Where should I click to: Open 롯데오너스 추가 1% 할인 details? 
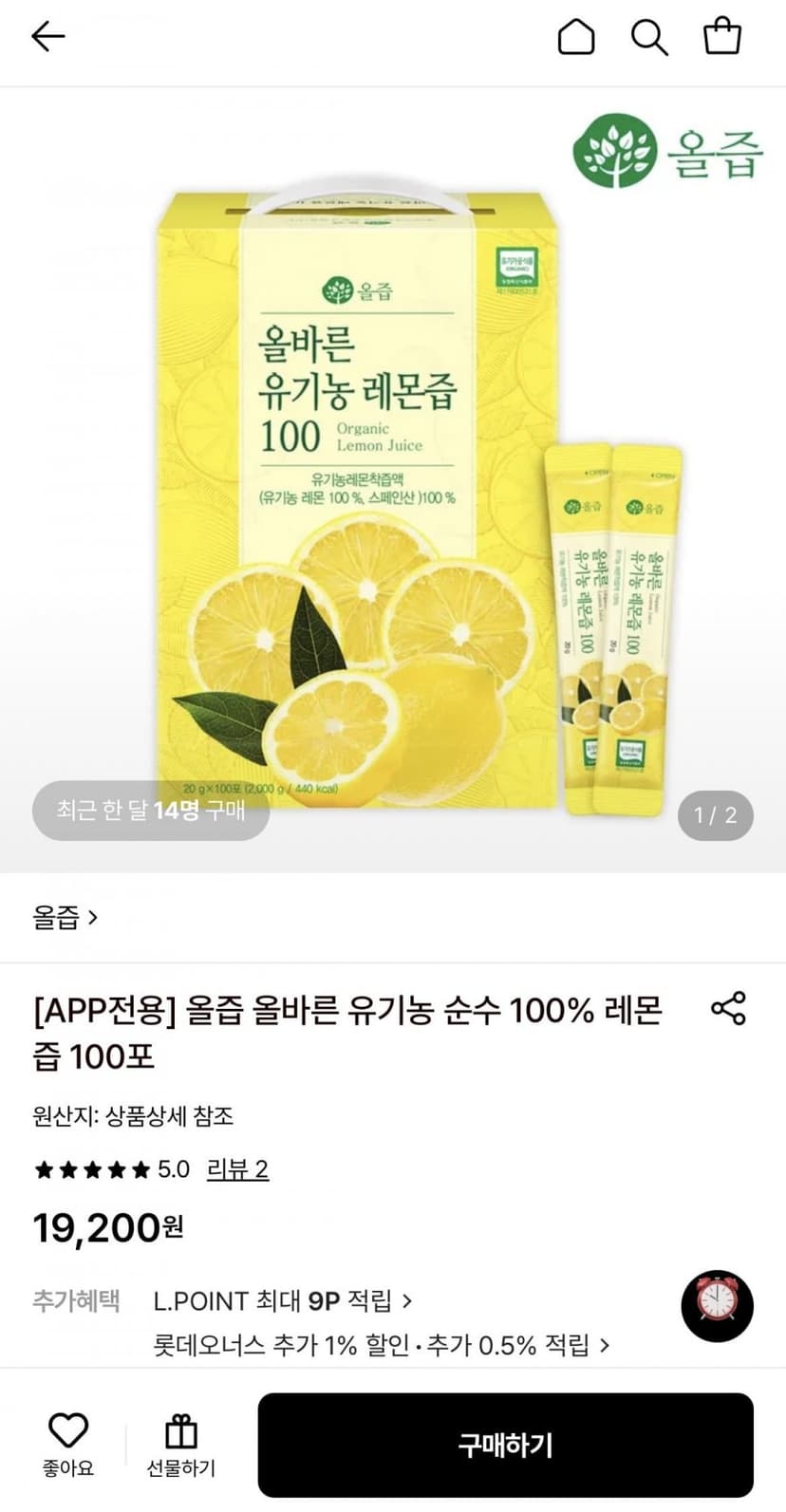[381, 1345]
